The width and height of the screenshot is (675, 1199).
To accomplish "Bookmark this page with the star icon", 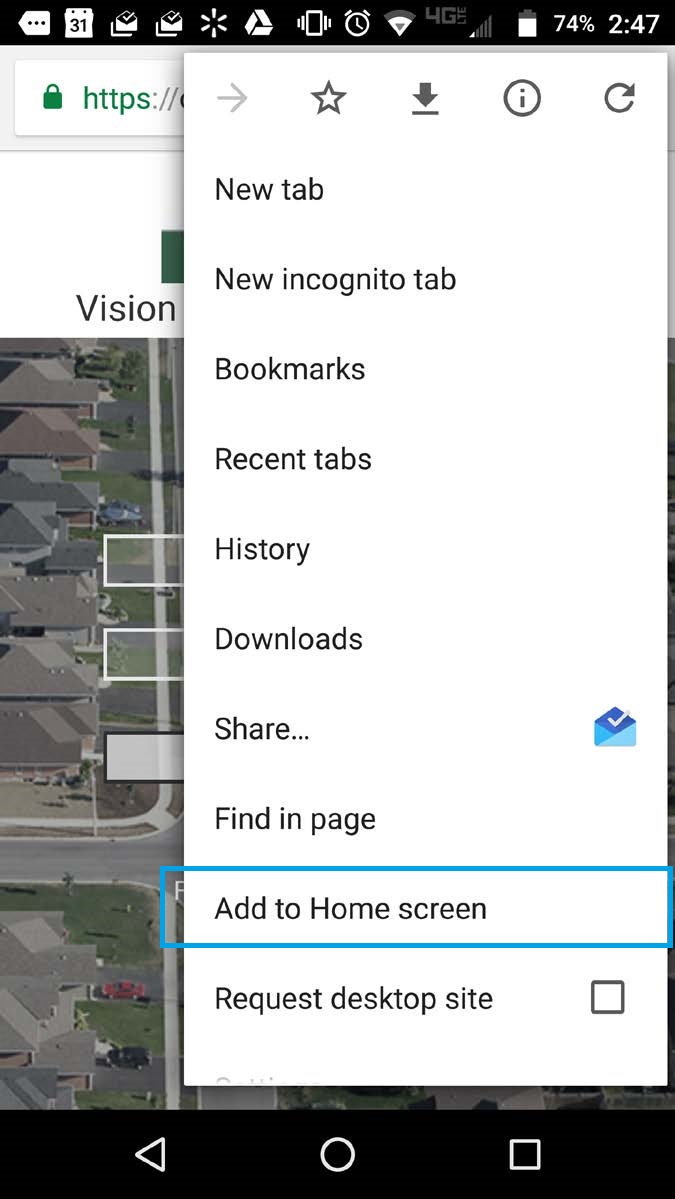I will click(x=328, y=98).
